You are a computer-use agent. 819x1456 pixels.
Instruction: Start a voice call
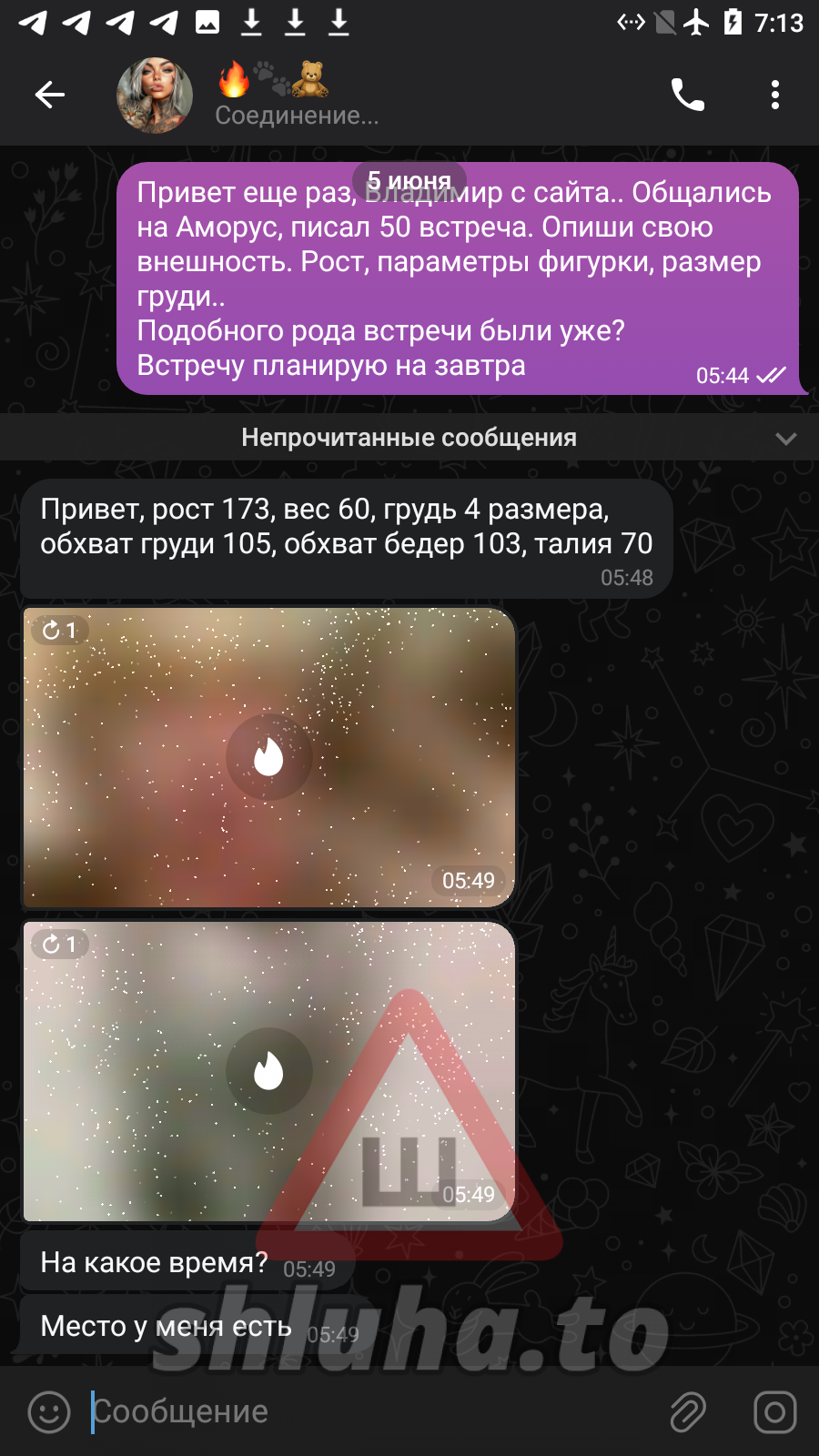(x=687, y=95)
